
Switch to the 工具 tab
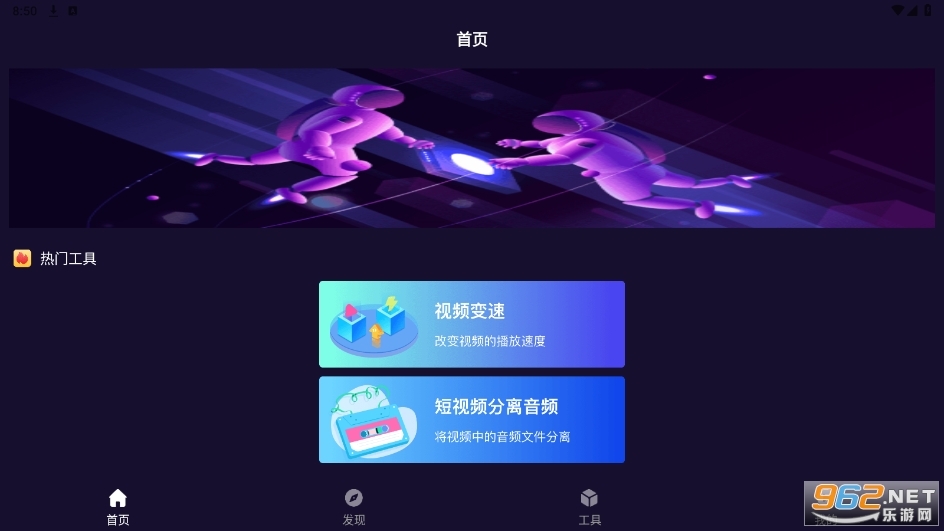coord(589,506)
